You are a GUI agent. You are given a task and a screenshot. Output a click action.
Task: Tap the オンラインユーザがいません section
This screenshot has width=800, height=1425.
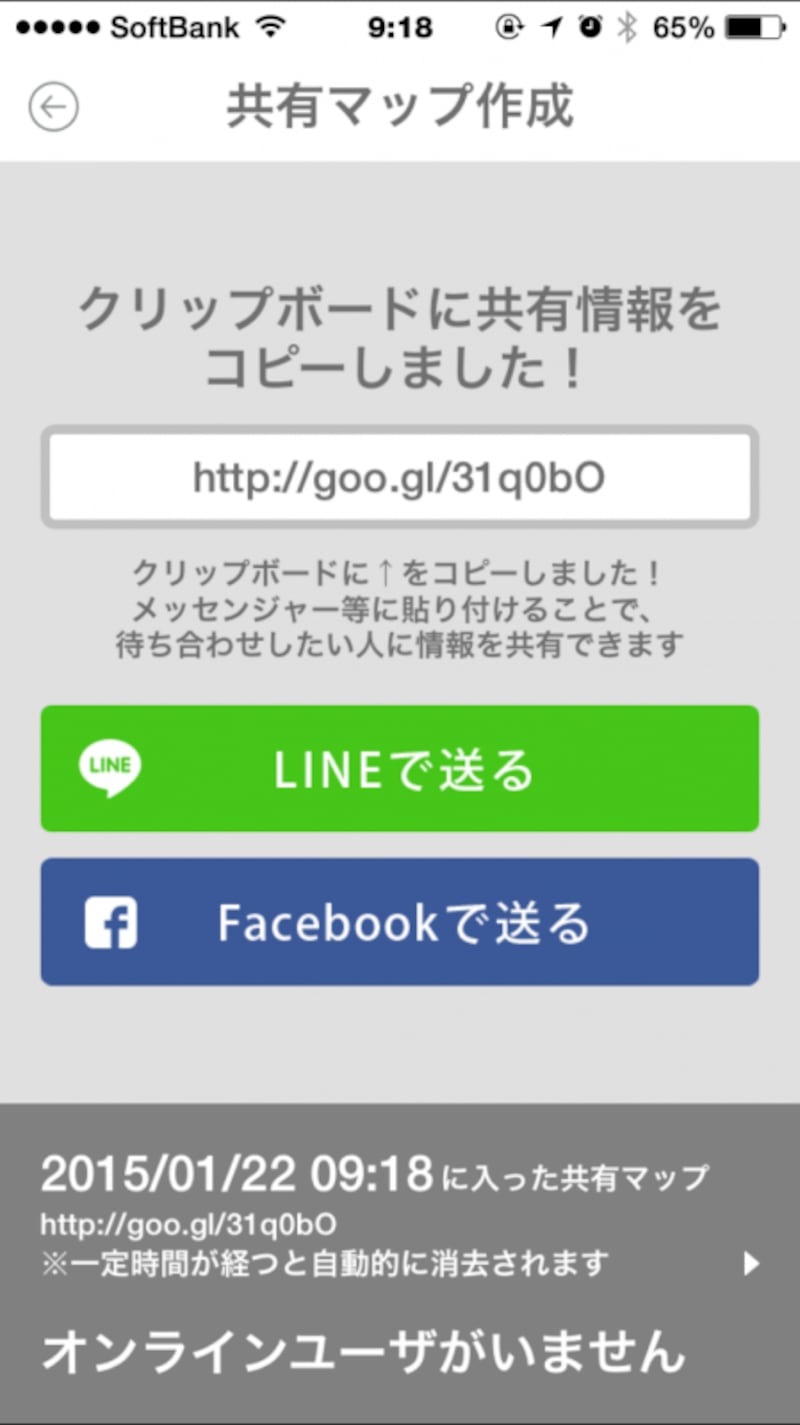coord(360,1355)
